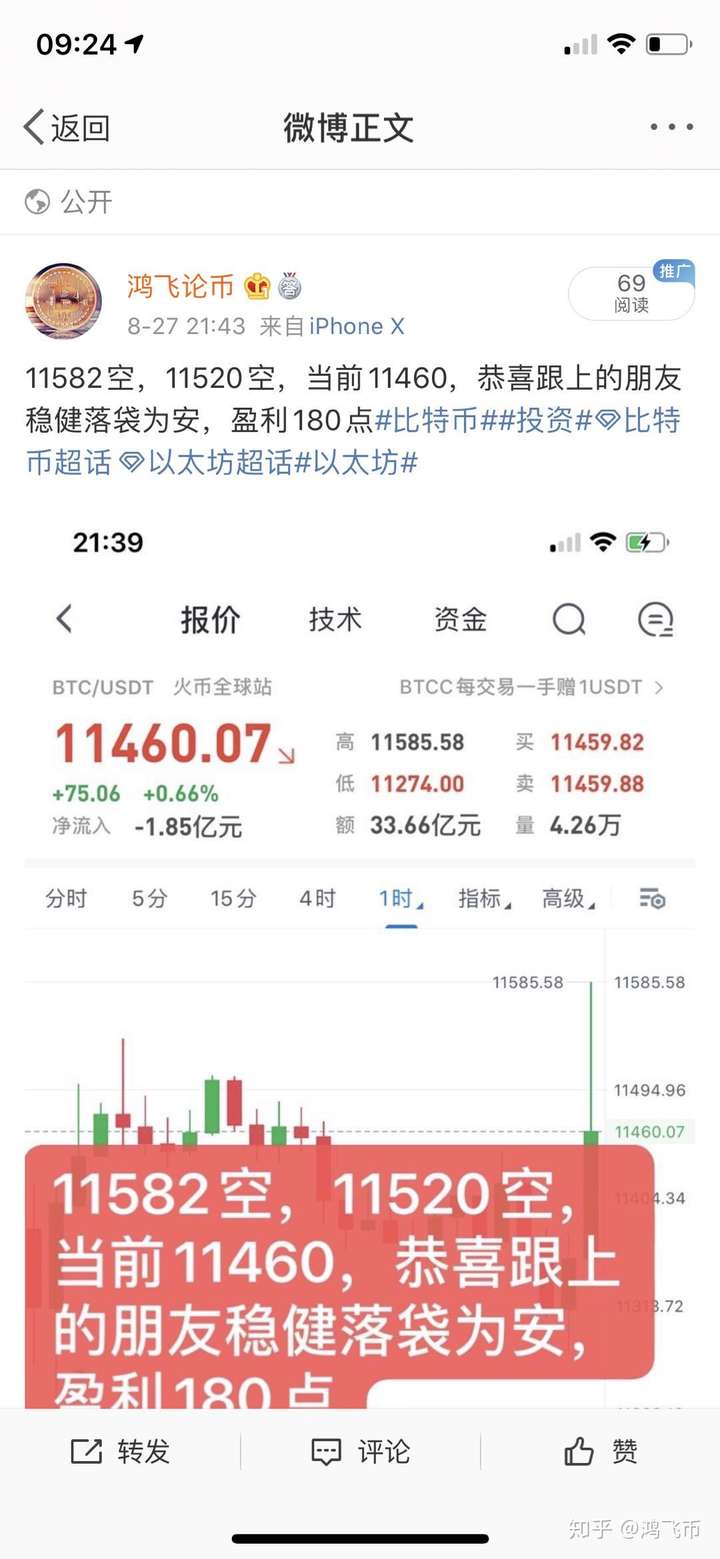The image size is (720, 1559).
Task: Tap 鸿飞论币's profile avatar
Action: coord(62,300)
